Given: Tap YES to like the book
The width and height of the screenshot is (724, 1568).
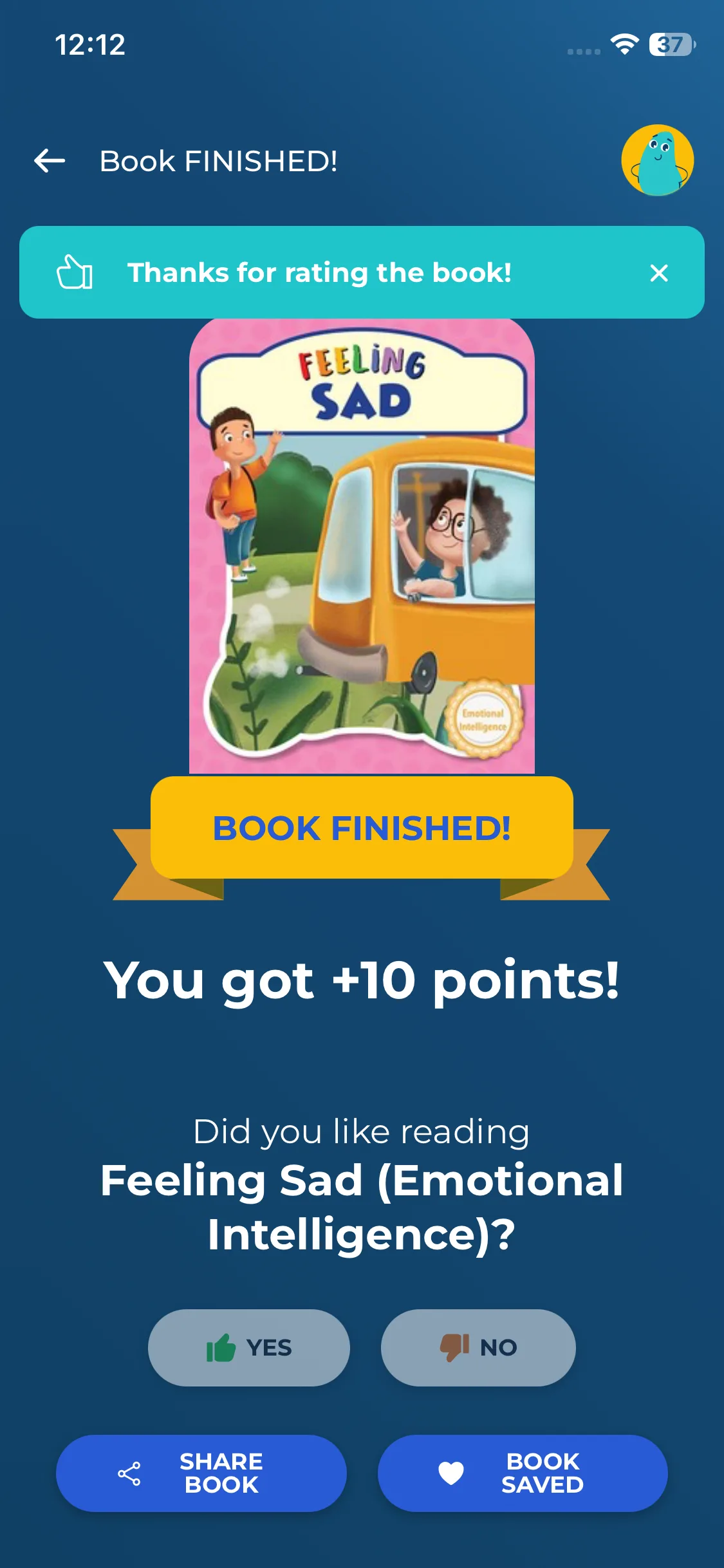Looking at the screenshot, I should pos(249,1347).
